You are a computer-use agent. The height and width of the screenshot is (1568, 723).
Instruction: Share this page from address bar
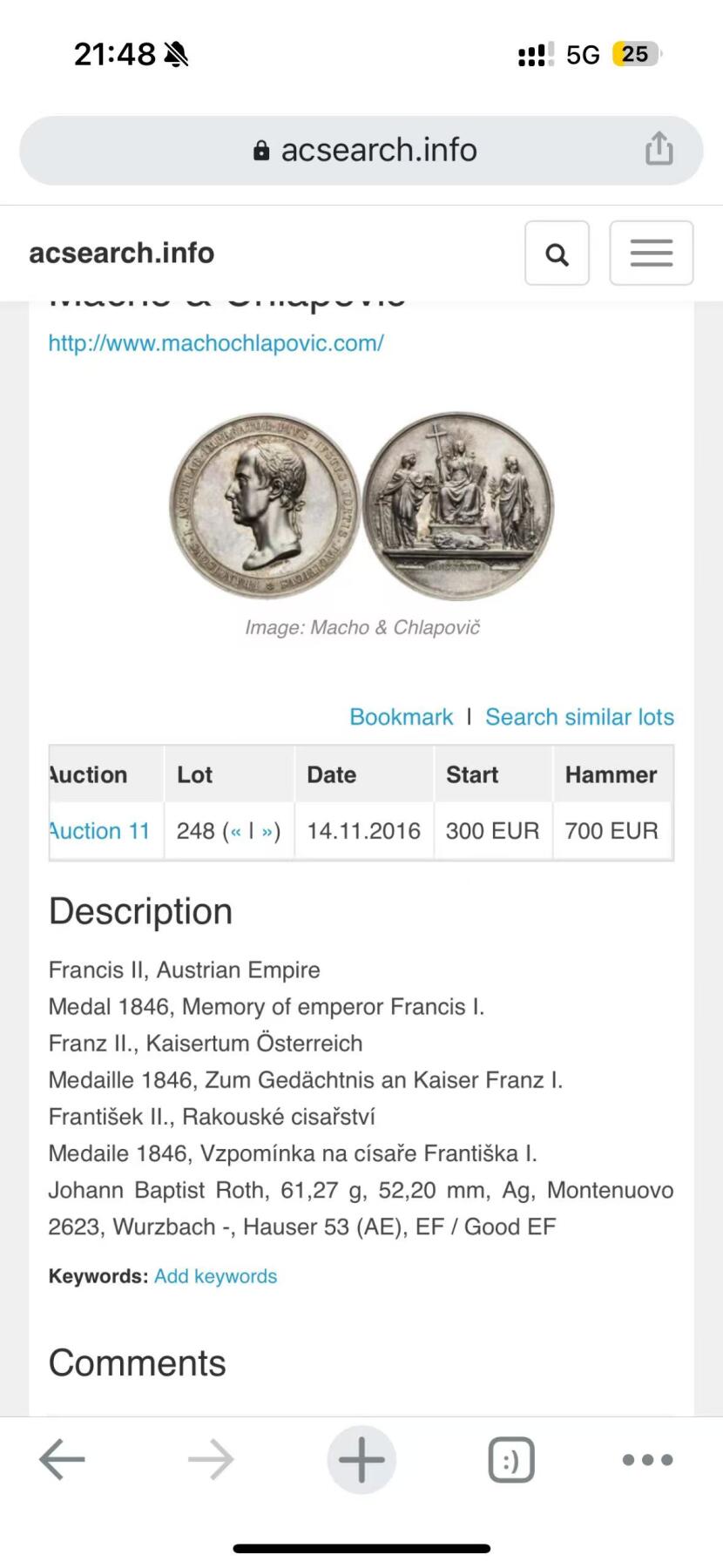pyautogui.click(x=659, y=149)
